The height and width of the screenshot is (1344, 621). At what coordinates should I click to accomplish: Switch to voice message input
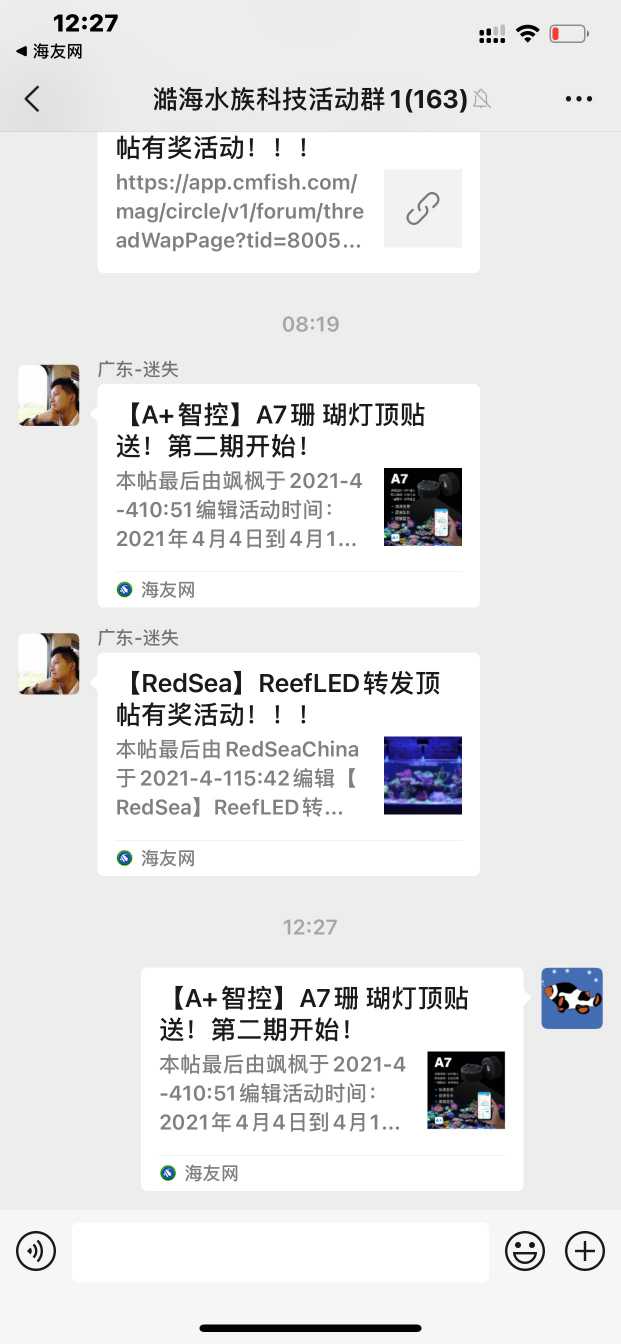tap(36, 1251)
